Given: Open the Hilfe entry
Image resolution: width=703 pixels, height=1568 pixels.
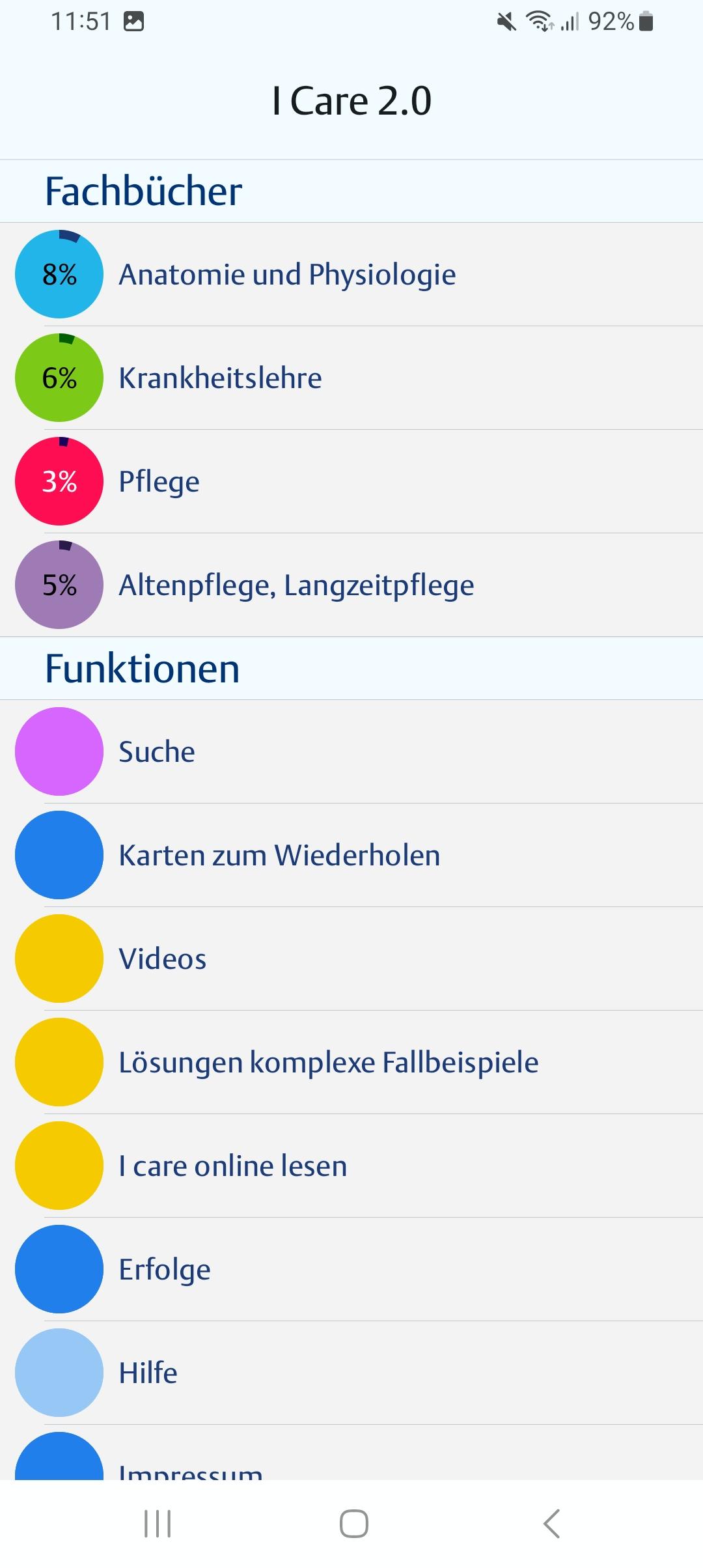Looking at the screenshot, I should click(148, 1373).
